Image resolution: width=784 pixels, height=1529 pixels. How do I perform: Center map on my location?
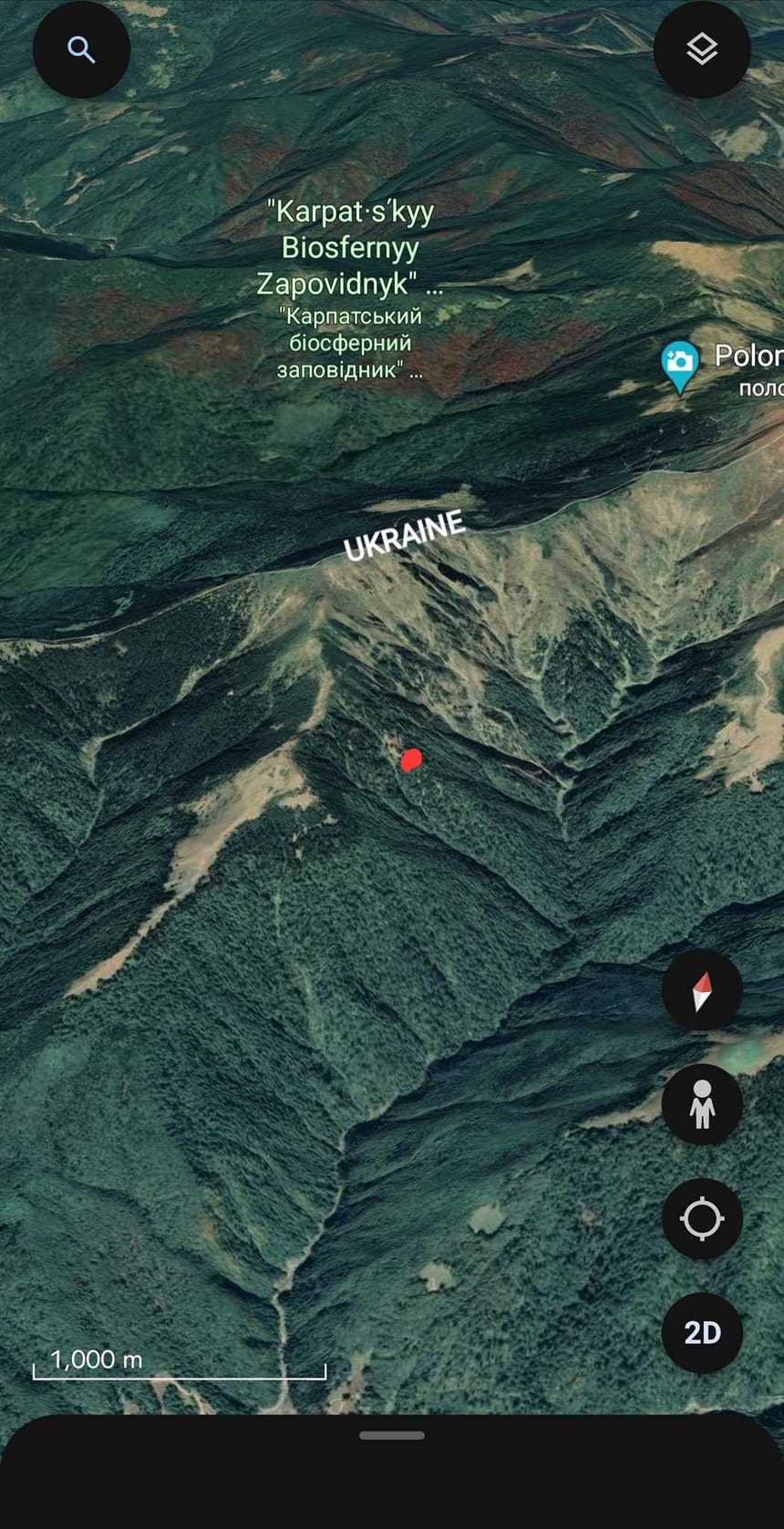click(x=701, y=1219)
